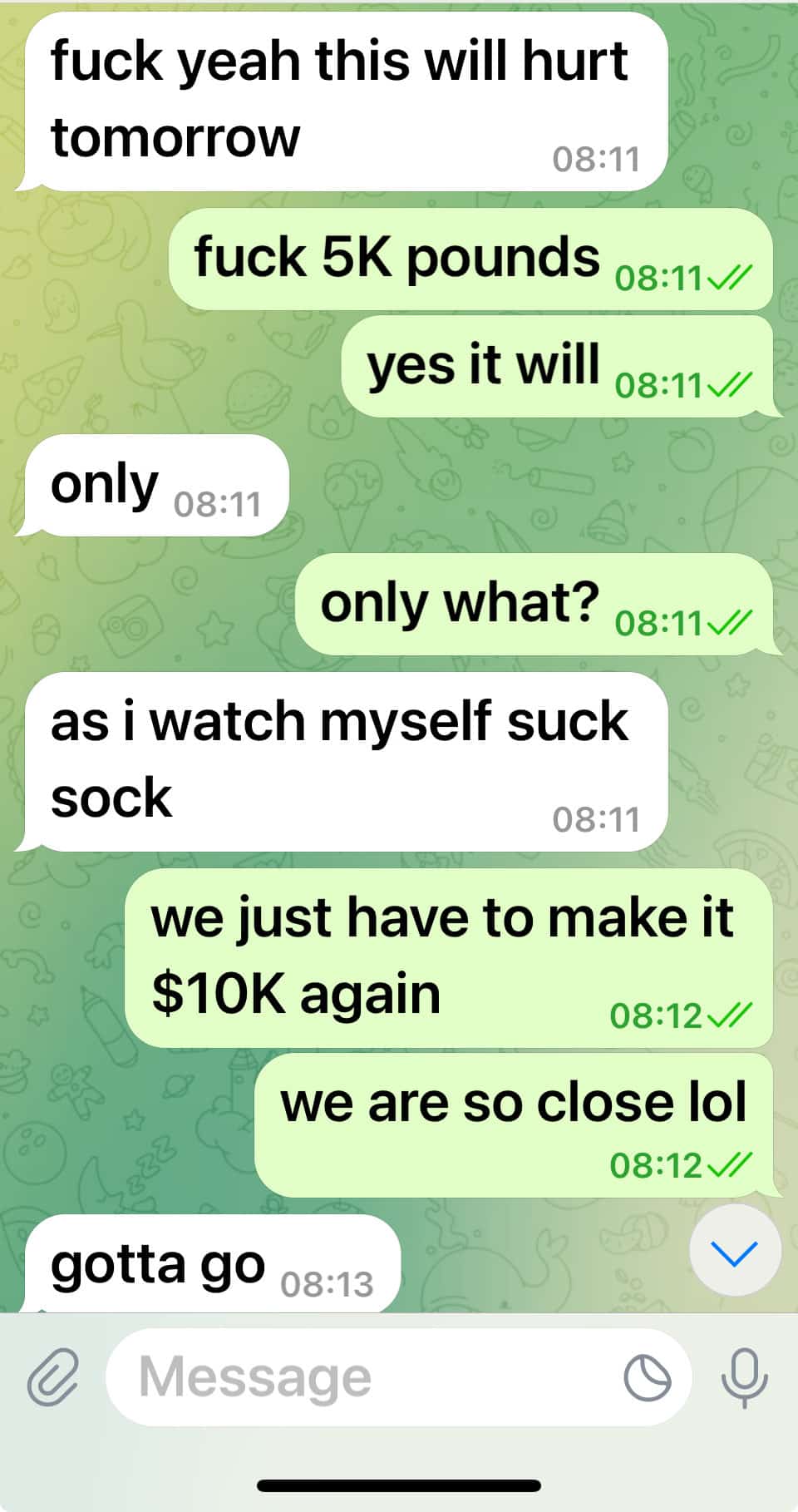Image resolution: width=798 pixels, height=1512 pixels.
Task: Jump to latest messages with down chevron
Action: pos(735,1251)
